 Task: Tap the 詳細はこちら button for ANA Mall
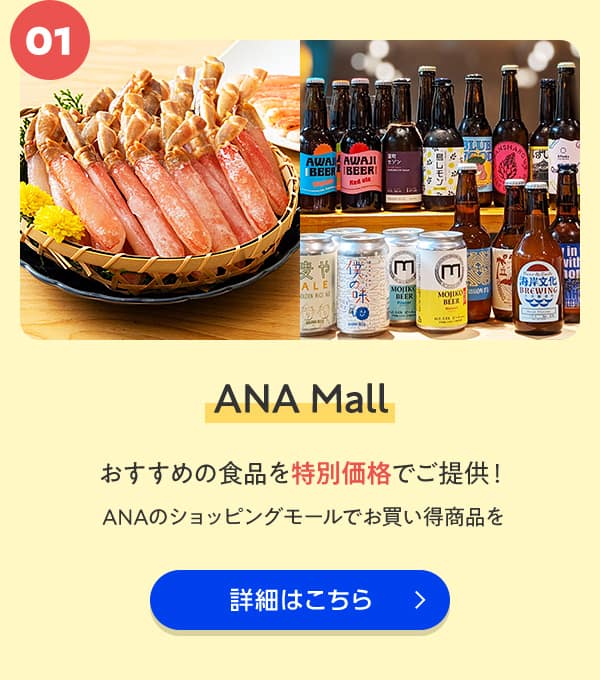click(300, 600)
